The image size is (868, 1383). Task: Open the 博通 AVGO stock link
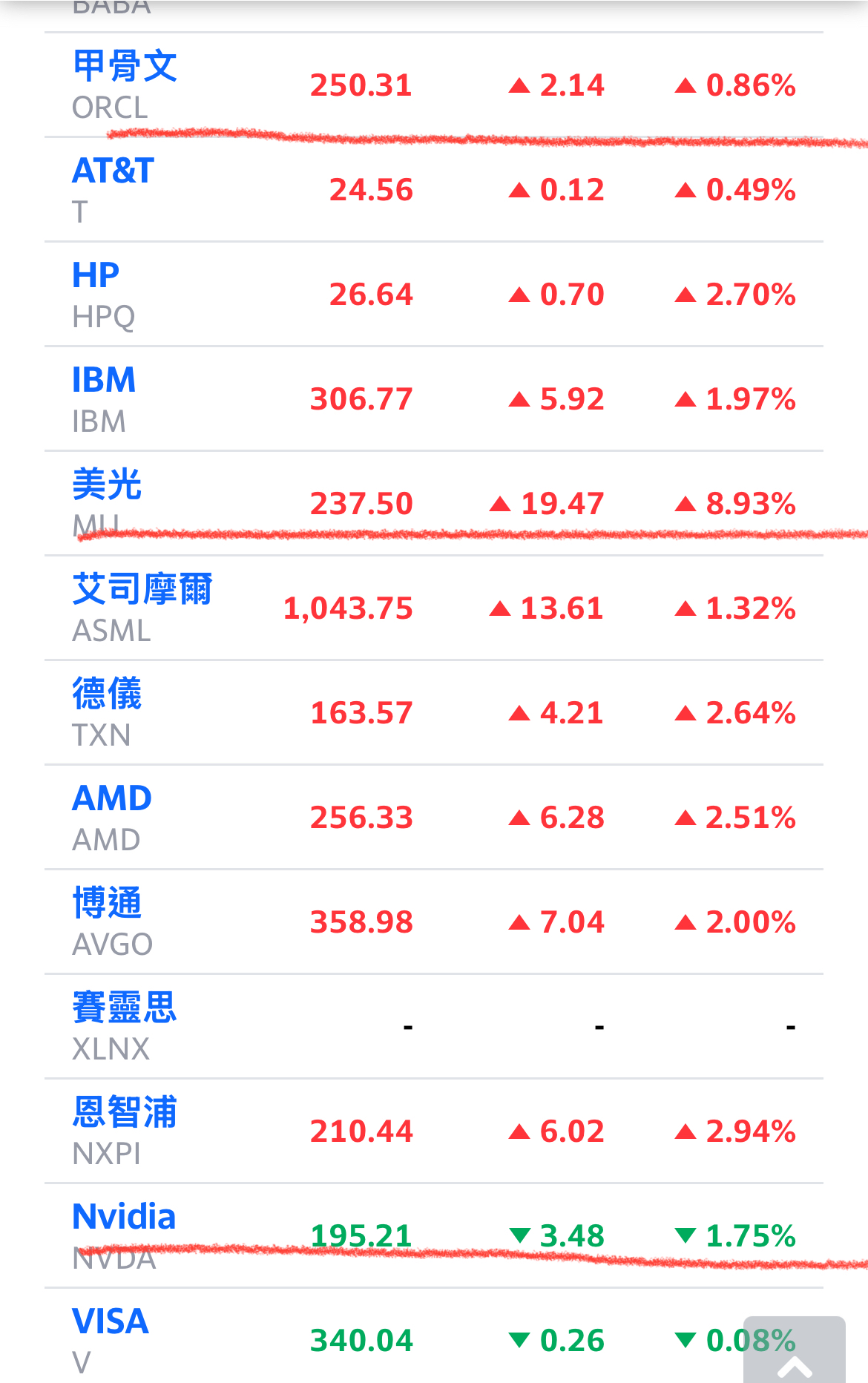click(107, 904)
